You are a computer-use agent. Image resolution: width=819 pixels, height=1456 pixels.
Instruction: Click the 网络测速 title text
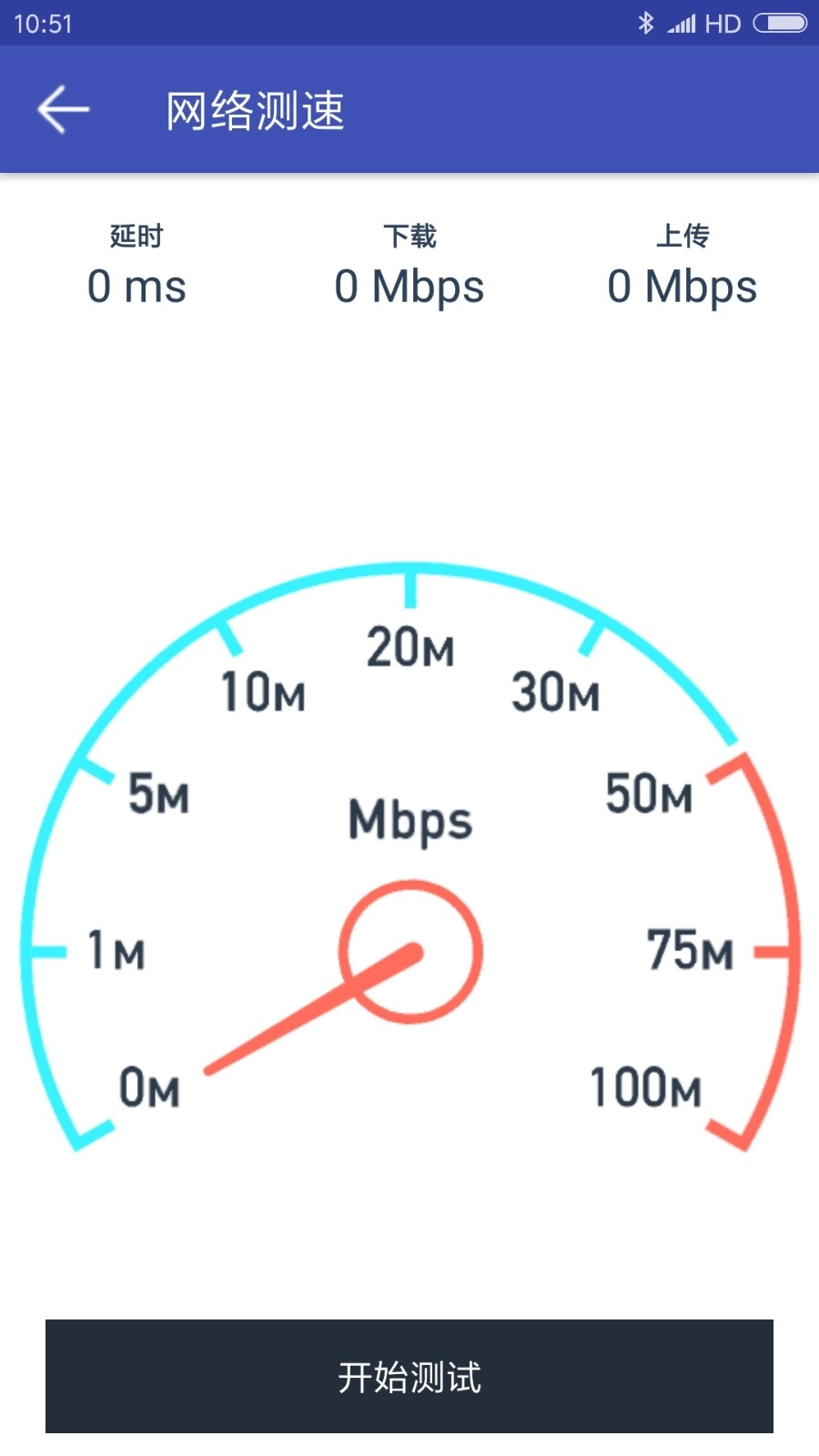pos(258,108)
